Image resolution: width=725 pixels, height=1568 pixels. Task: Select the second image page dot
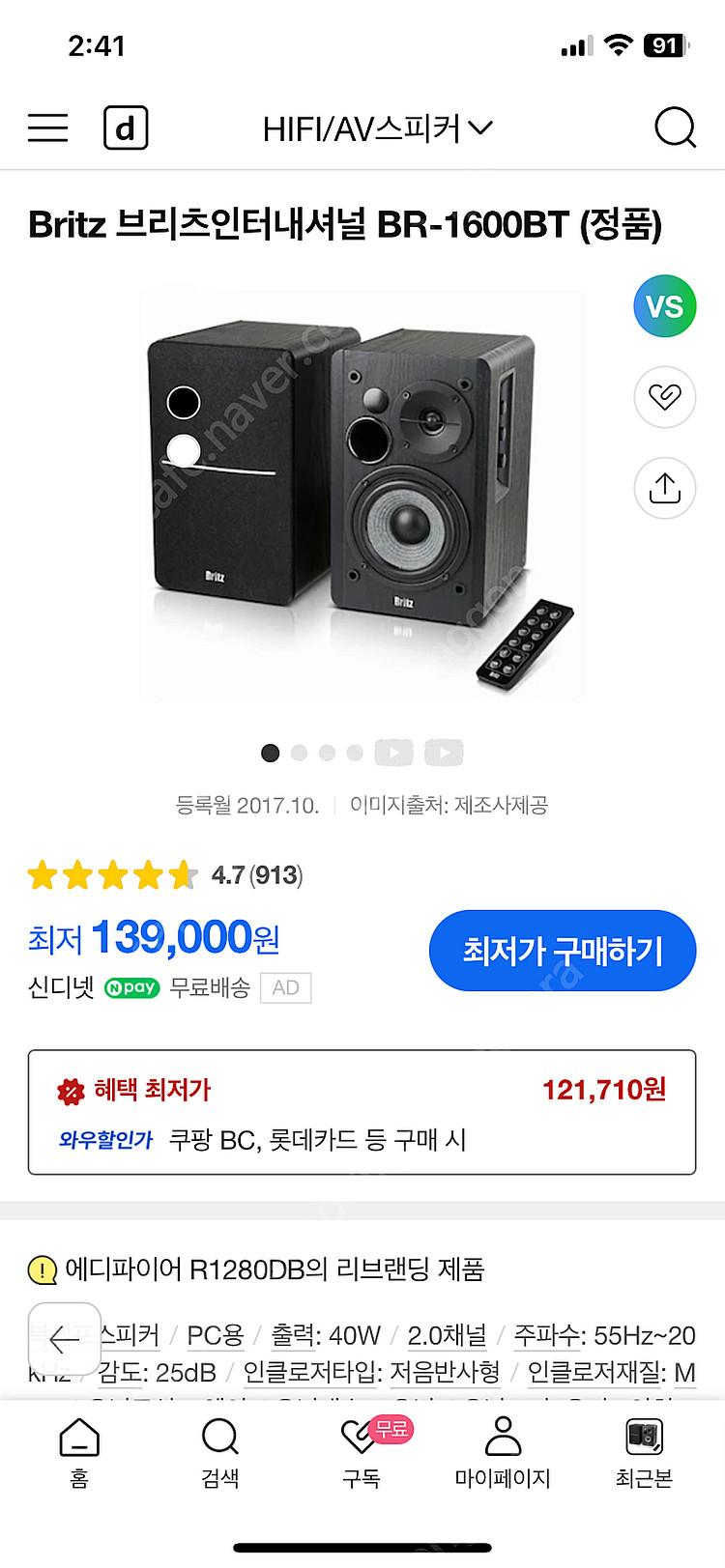pyautogui.click(x=299, y=753)
